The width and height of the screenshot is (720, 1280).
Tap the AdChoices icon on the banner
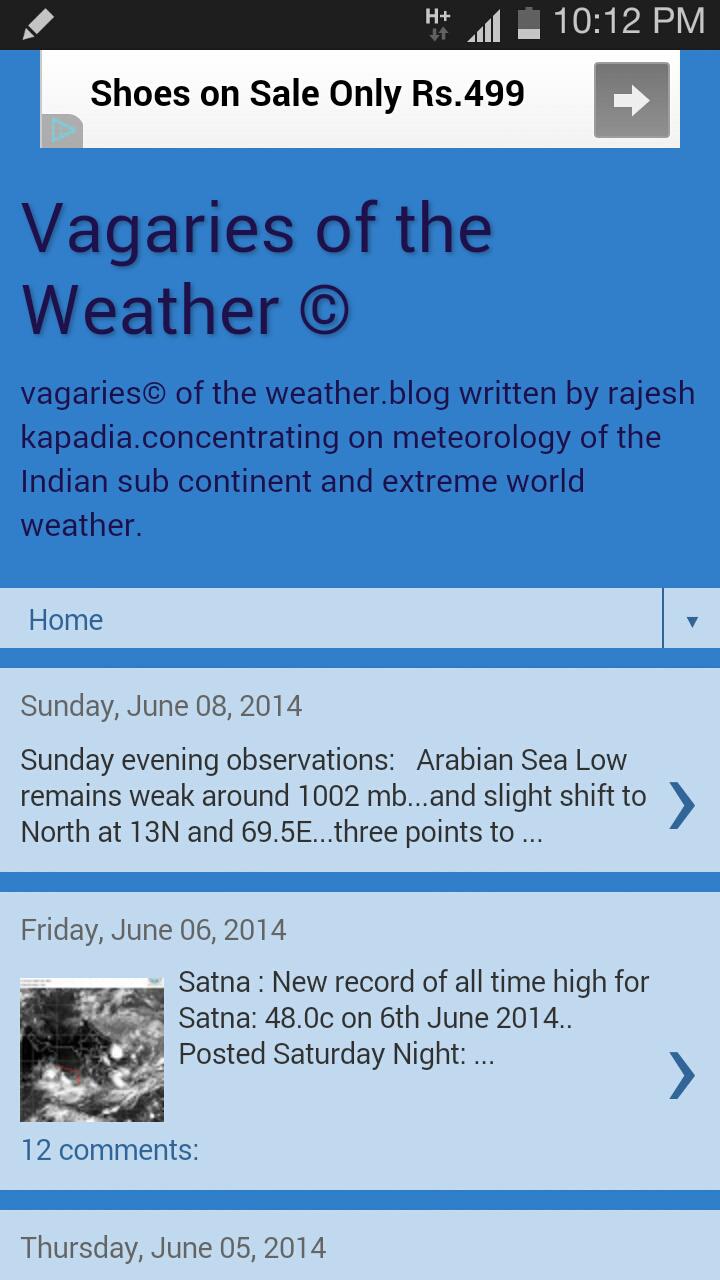[x=62, y=131]
